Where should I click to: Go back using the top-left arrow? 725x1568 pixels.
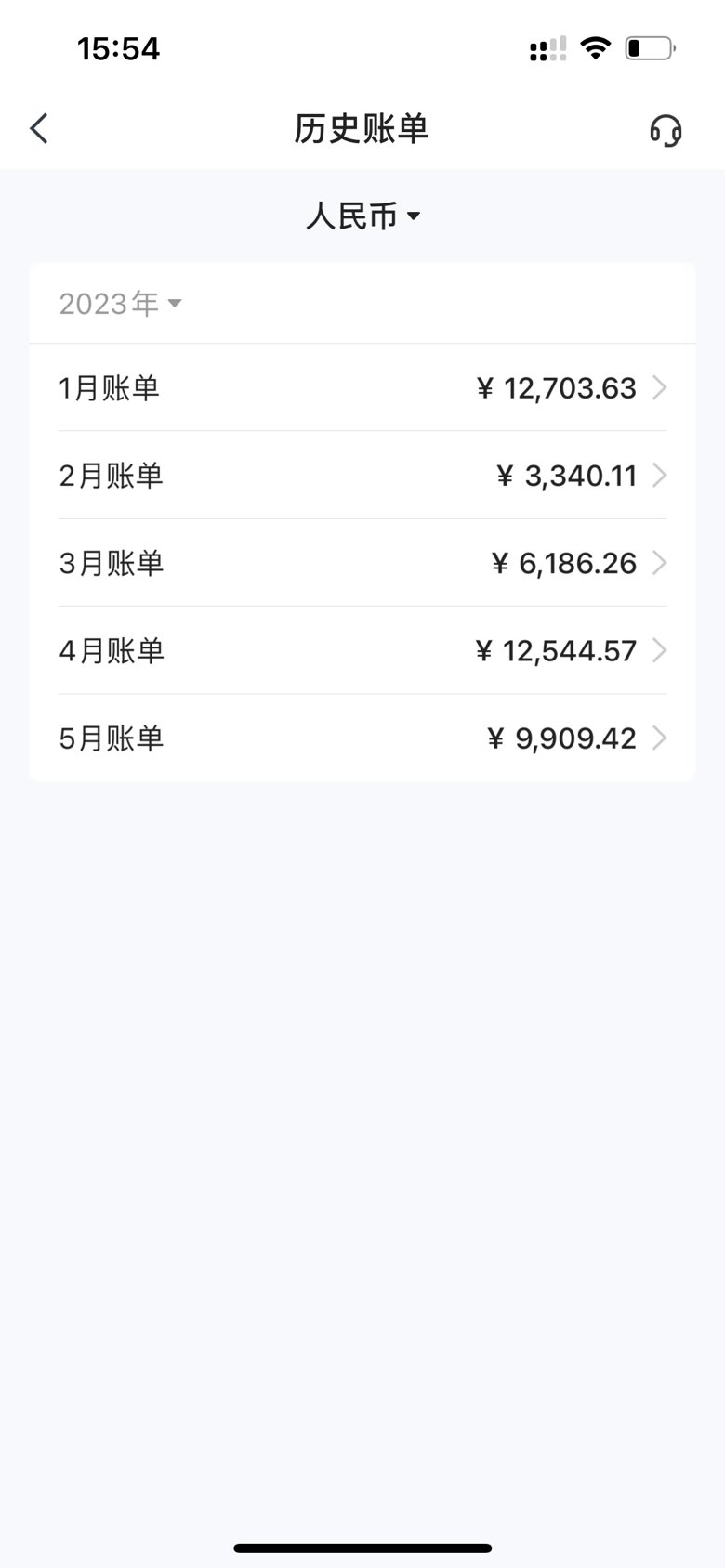[39, 128]
